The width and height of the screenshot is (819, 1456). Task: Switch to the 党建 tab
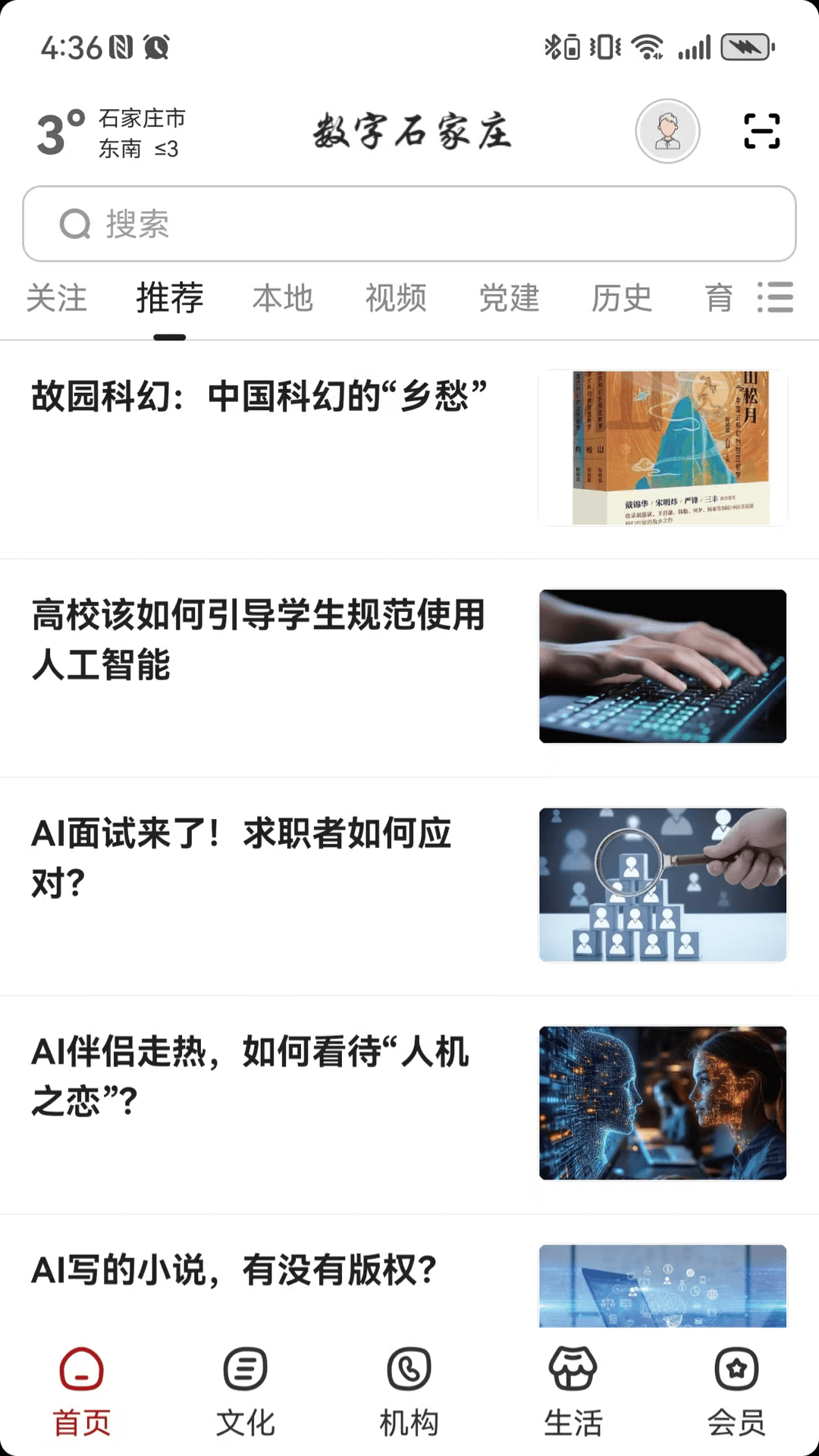pos(509,298)
